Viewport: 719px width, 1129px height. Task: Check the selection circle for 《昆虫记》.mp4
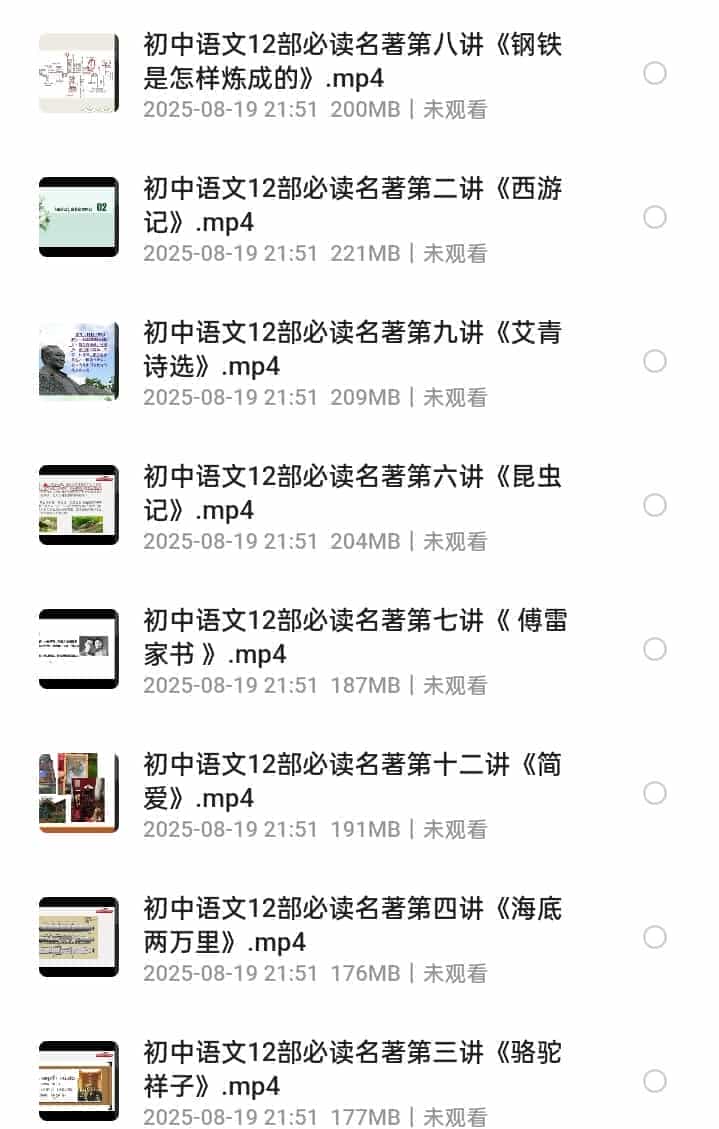point(655,505)
